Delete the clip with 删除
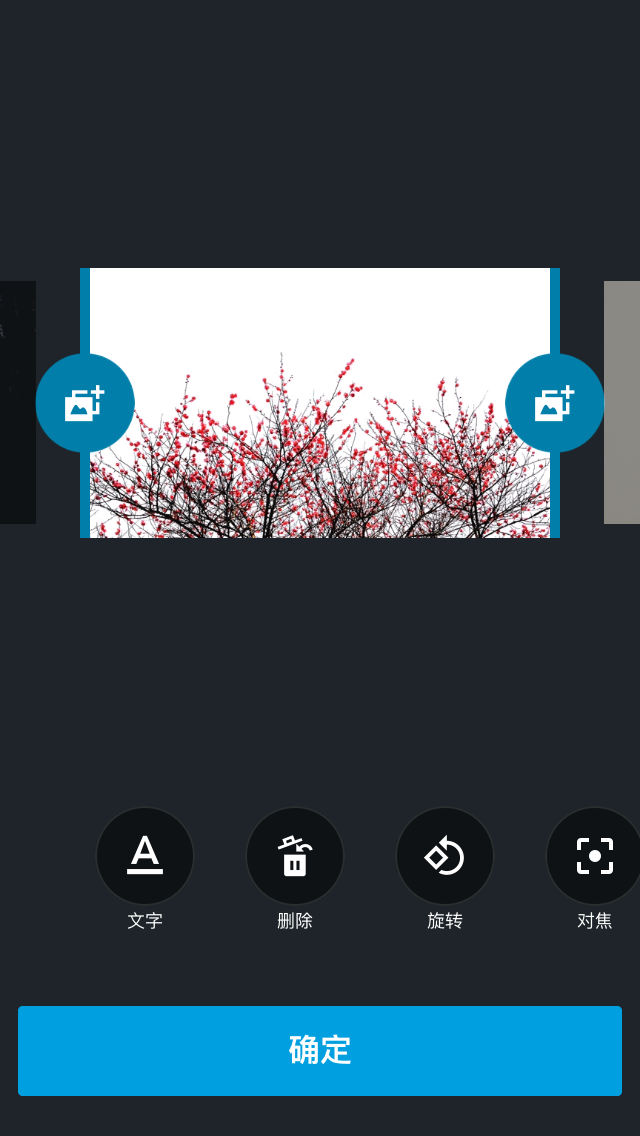 295,856
